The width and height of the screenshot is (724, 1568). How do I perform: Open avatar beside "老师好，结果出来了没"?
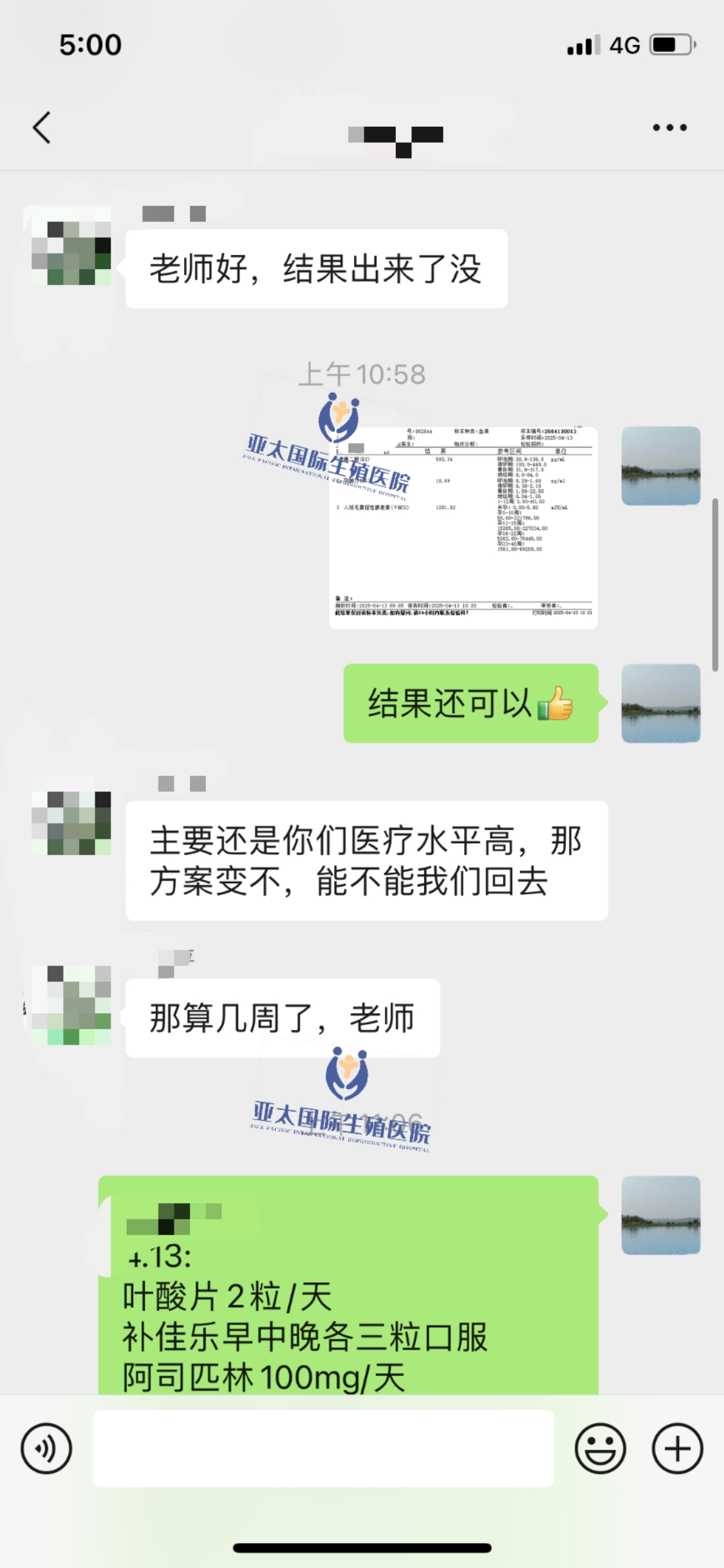(x=71, y=245)
